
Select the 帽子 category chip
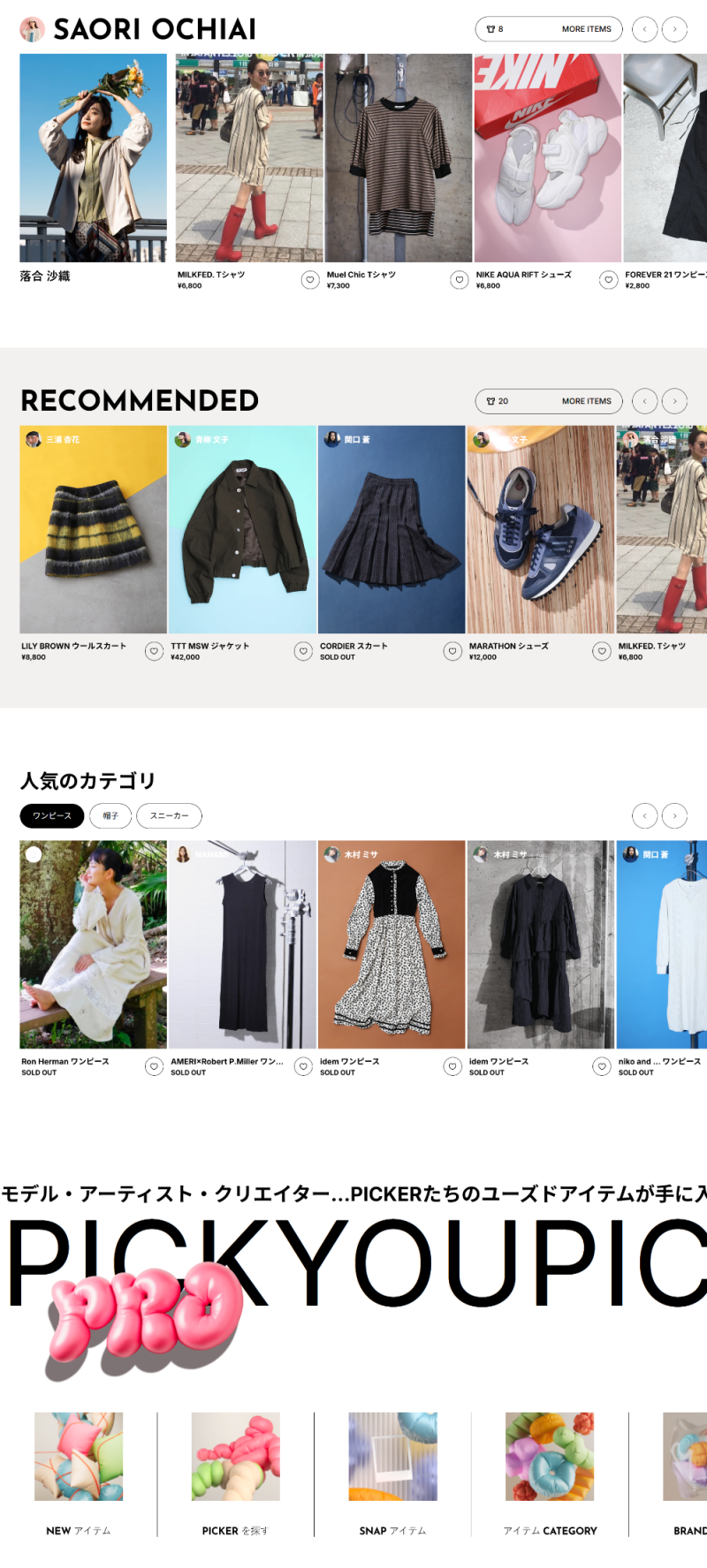tap(110, 816)
